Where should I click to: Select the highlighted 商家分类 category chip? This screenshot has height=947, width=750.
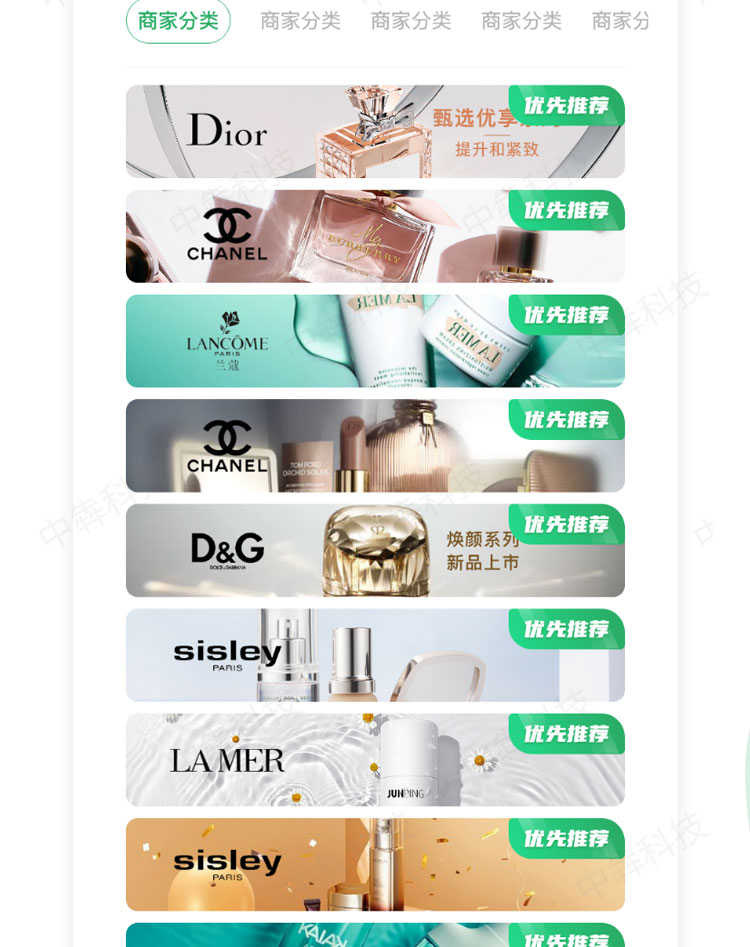tap(178, 21)
